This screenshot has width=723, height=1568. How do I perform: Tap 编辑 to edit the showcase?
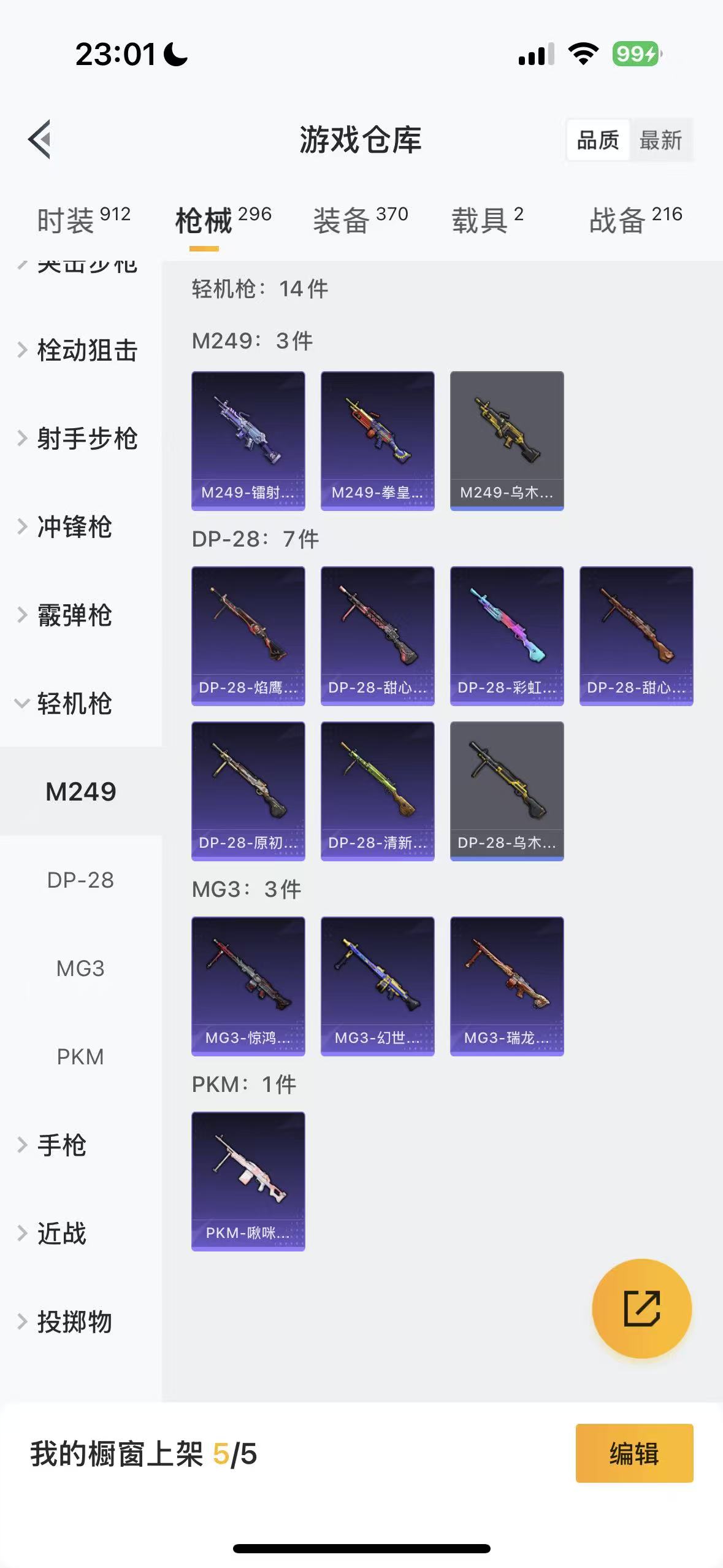tap(634, 1453)
